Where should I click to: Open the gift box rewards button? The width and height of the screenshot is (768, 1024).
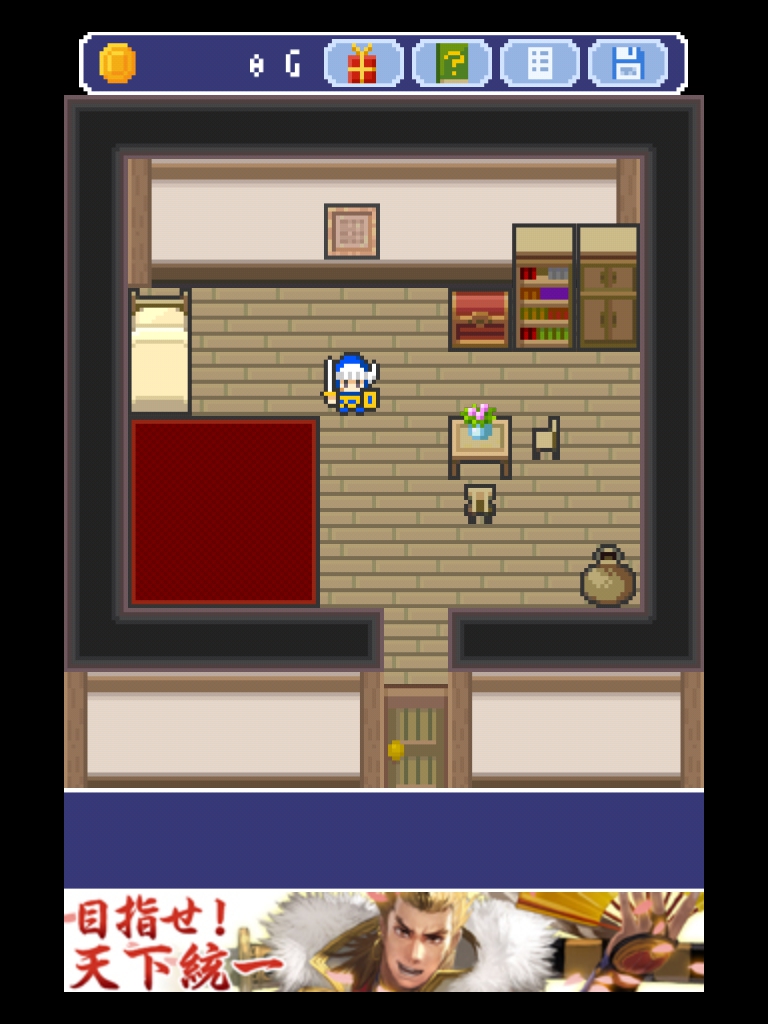coord(363,64)
